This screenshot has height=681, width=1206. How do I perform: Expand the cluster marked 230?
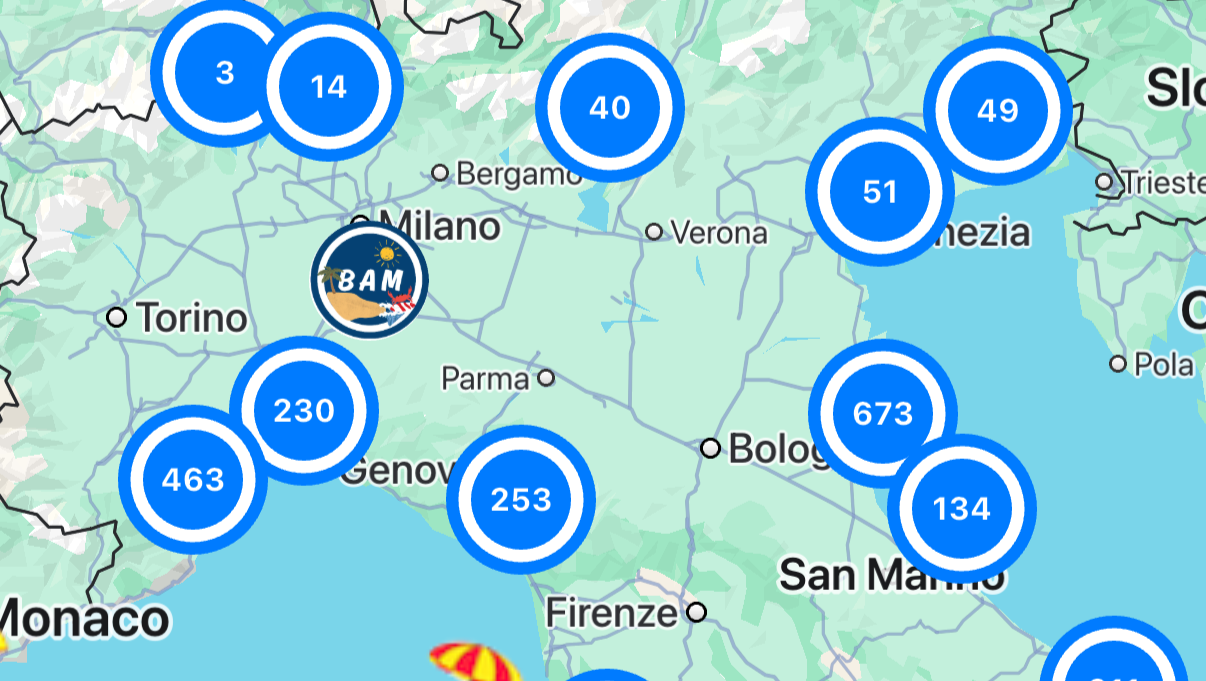(304, 410)
